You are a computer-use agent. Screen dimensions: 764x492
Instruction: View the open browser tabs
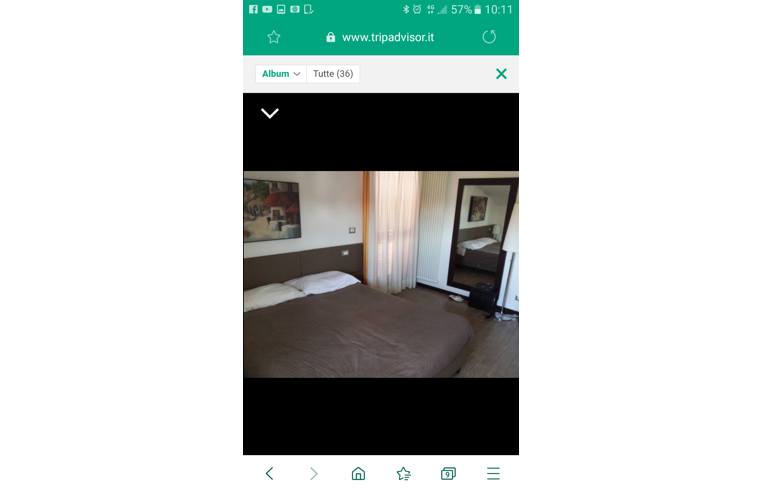[x=448, y=473]
